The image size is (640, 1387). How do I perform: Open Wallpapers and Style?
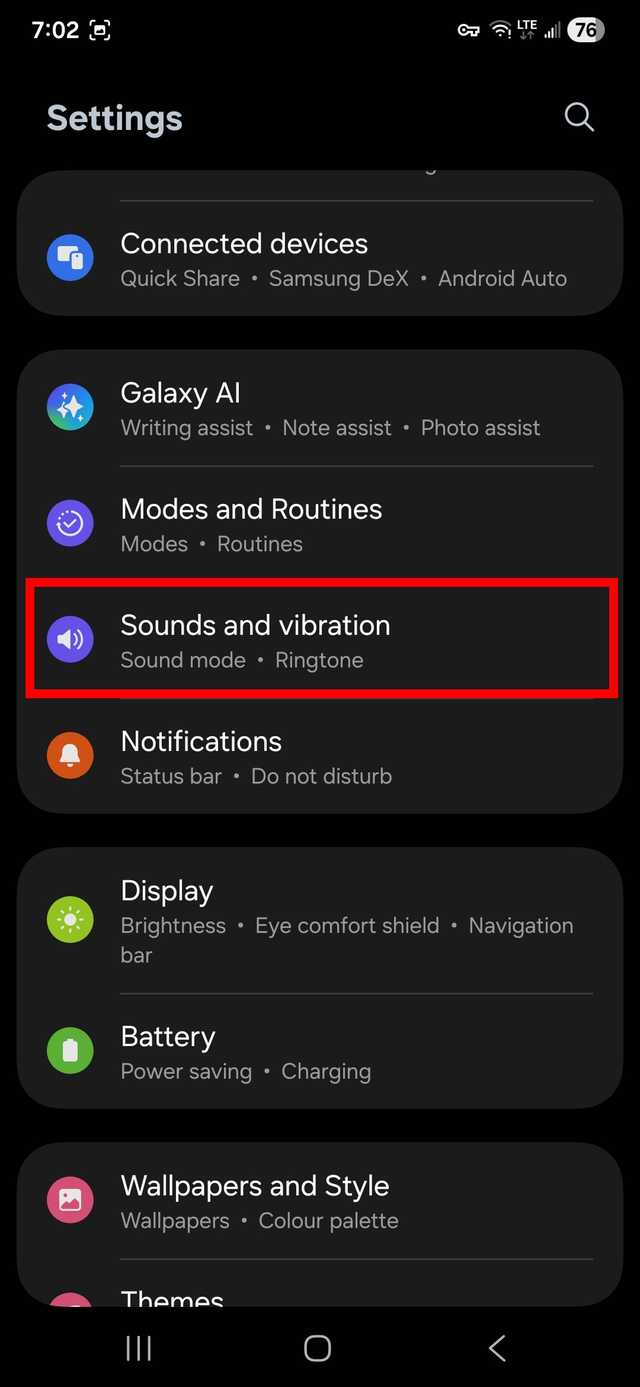pyautogui.click(x=320, y=1201)
